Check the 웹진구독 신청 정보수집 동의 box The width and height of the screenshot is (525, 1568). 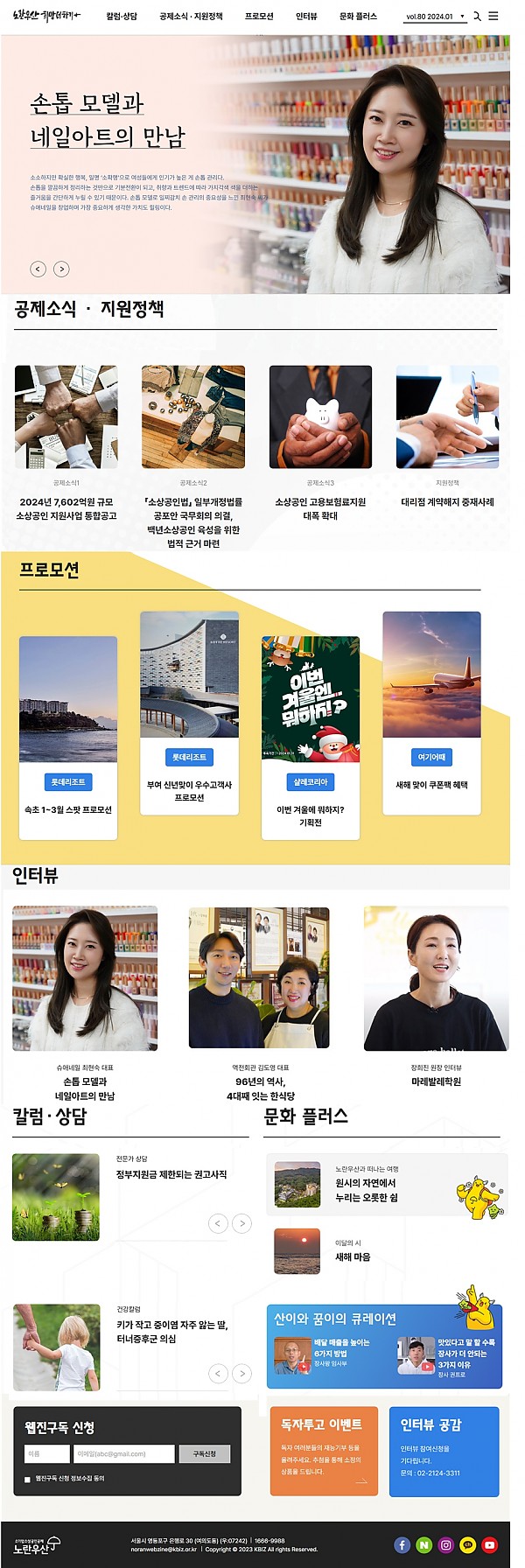[x=27, y=1479]
